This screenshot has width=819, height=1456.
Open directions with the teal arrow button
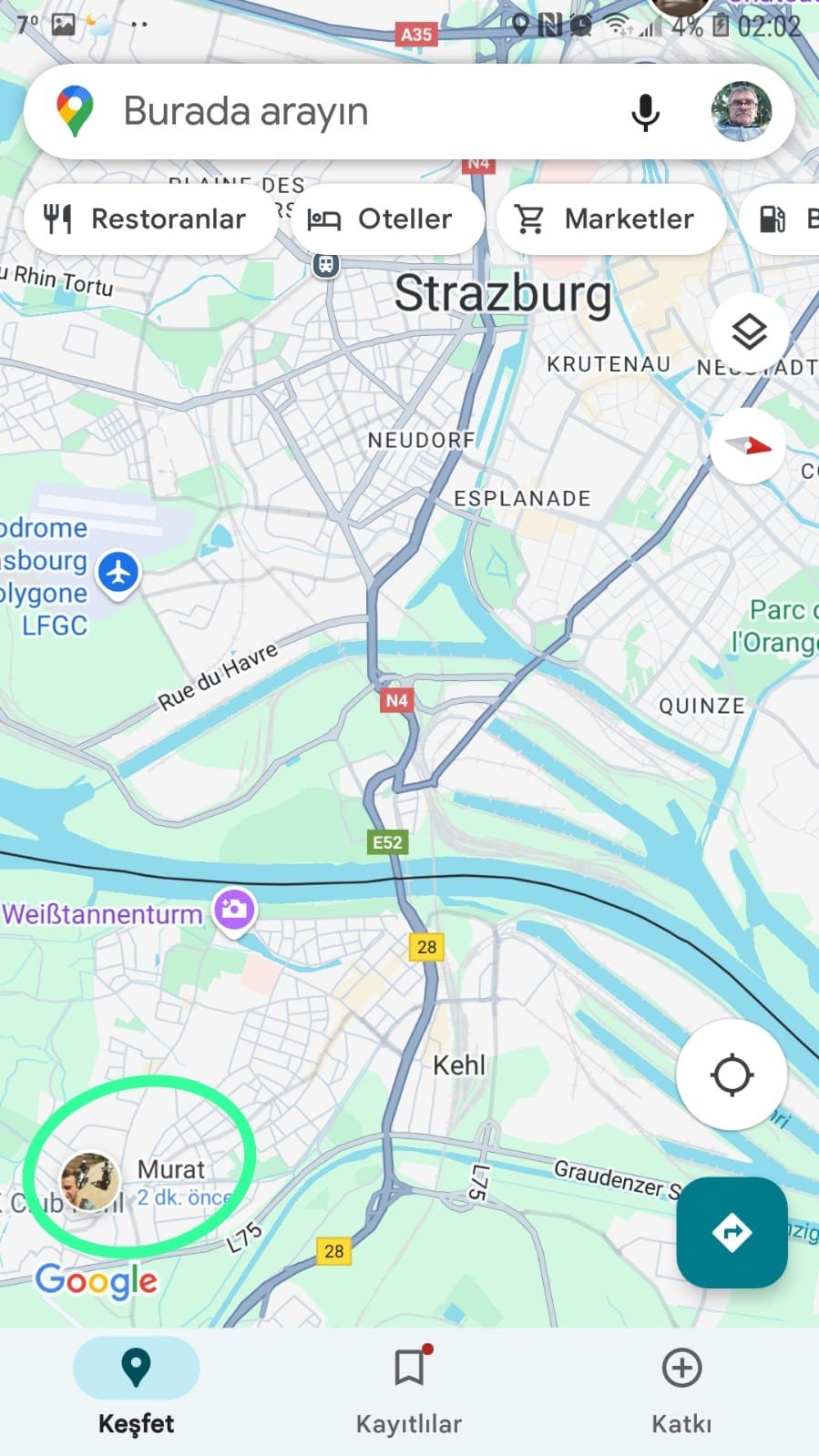tap(732, 1232)
